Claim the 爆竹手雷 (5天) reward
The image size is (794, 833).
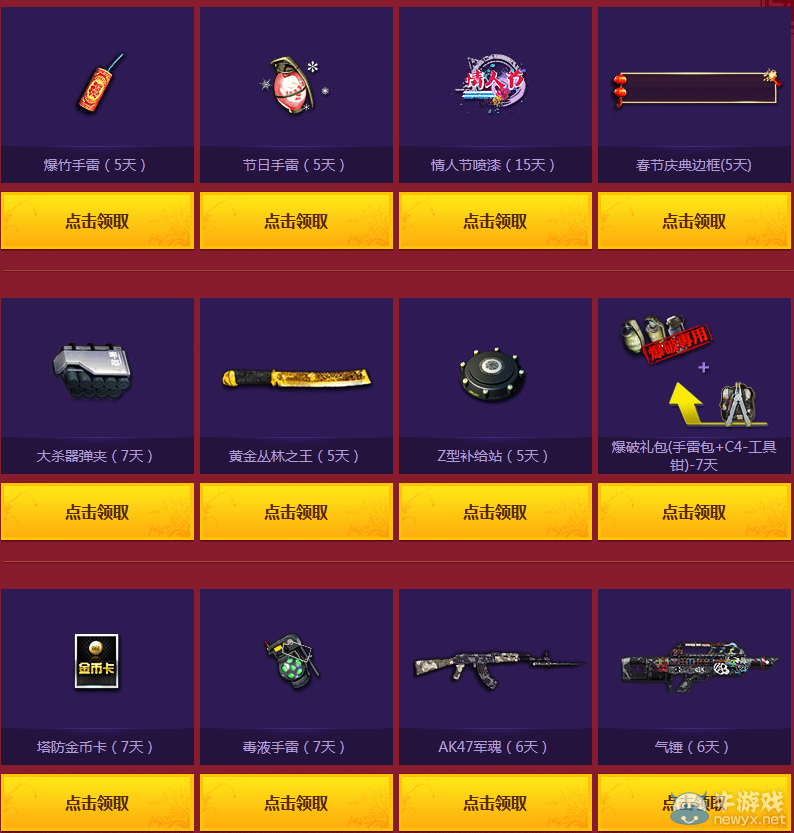point(97,221)
